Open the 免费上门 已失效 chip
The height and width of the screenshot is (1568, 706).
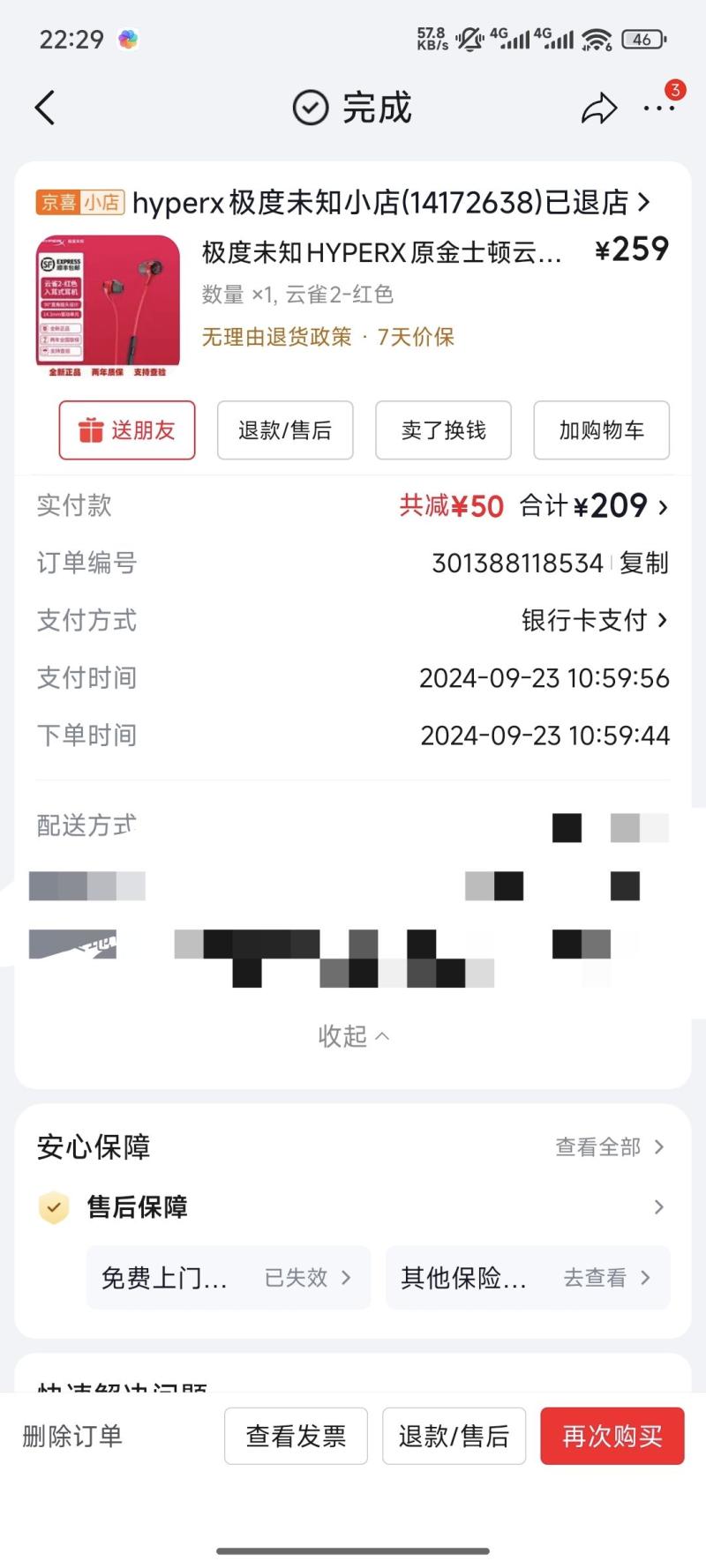tap(228, 1277)
